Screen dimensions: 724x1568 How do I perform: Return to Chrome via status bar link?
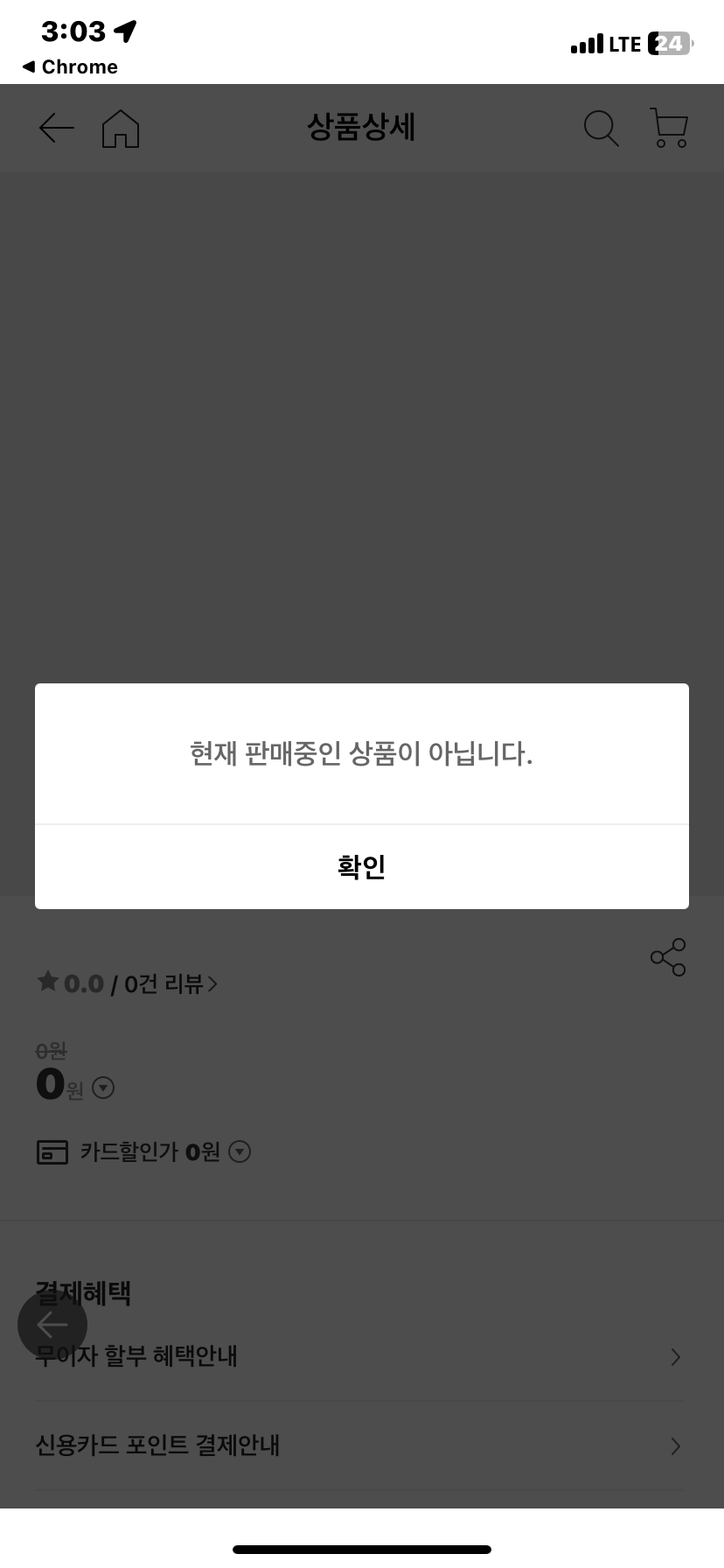point(70,67)
